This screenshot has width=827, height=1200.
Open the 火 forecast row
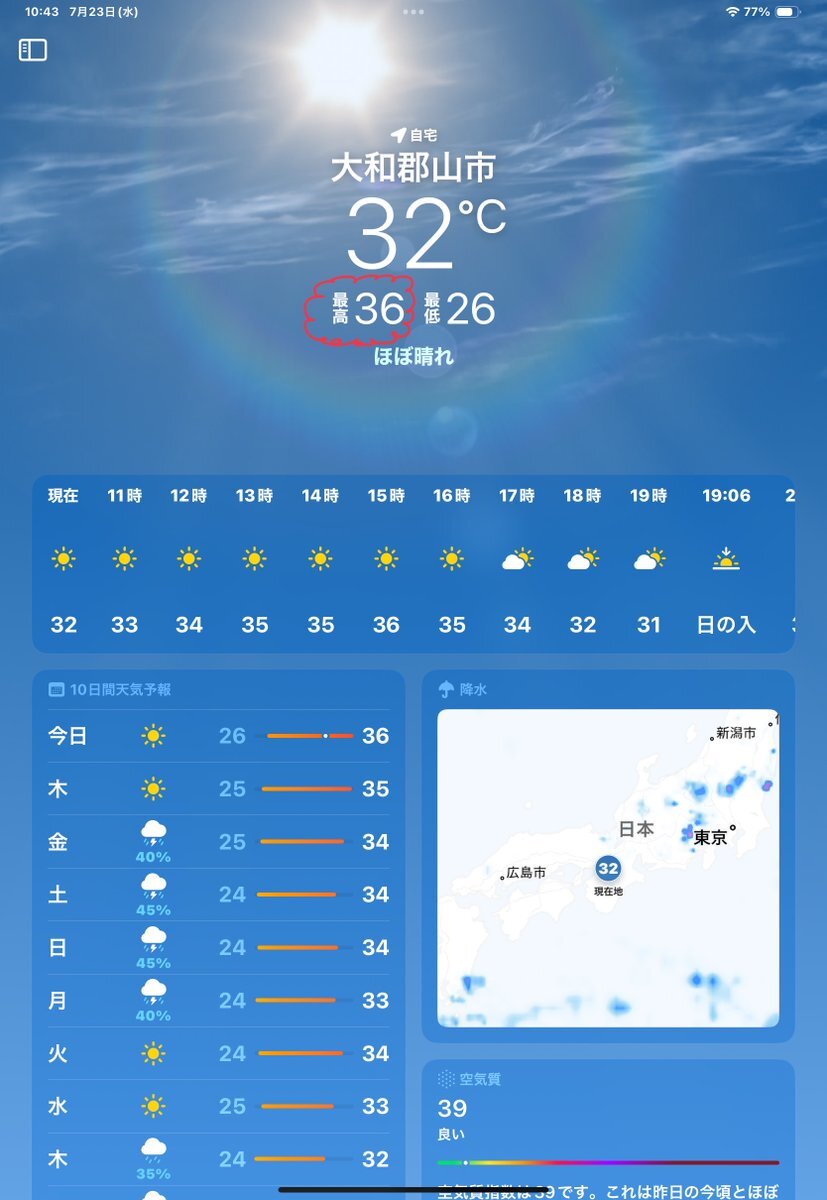[218, 1053]
